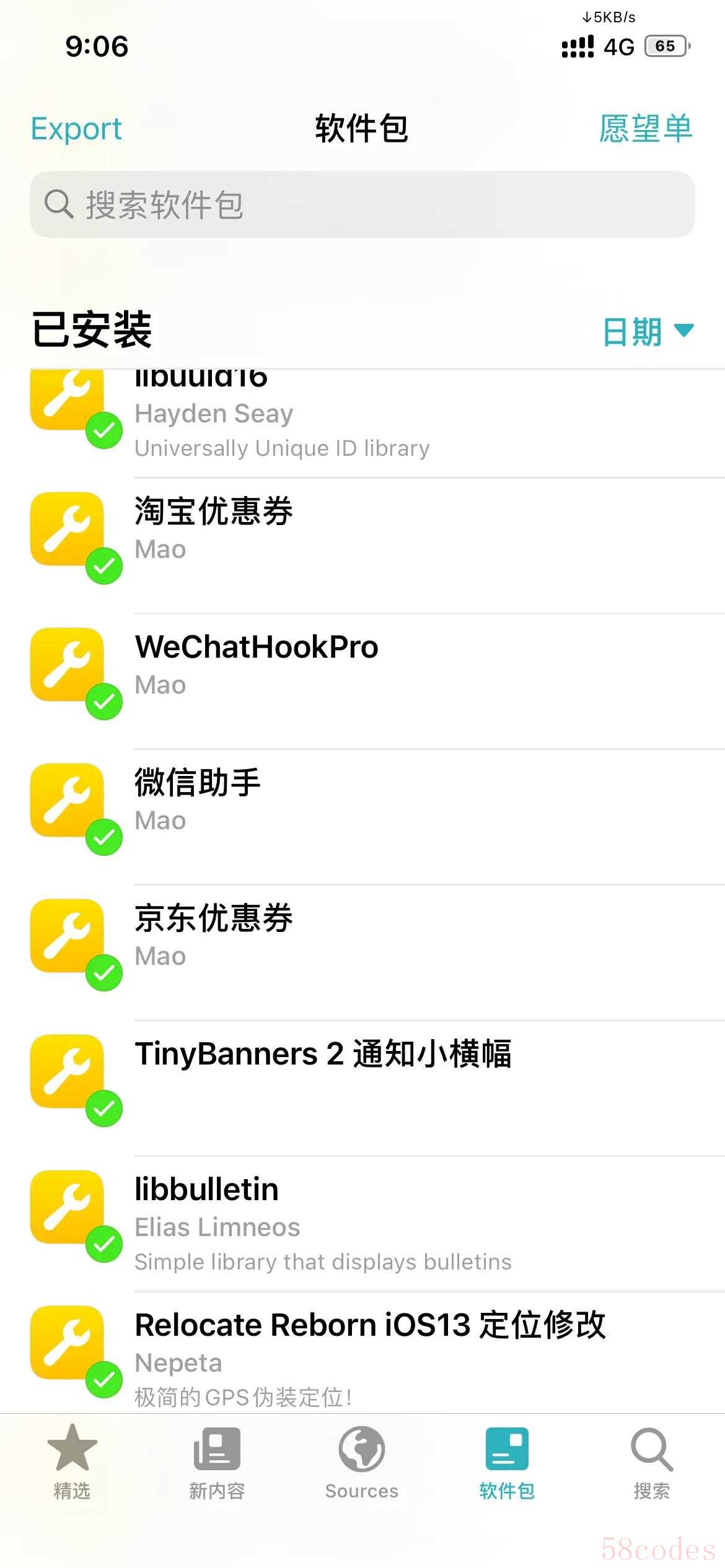The height and width of the screenshot is (1568, 725).
Task: Switch to the 精选 tab
Action: [x=72, y=1461]
